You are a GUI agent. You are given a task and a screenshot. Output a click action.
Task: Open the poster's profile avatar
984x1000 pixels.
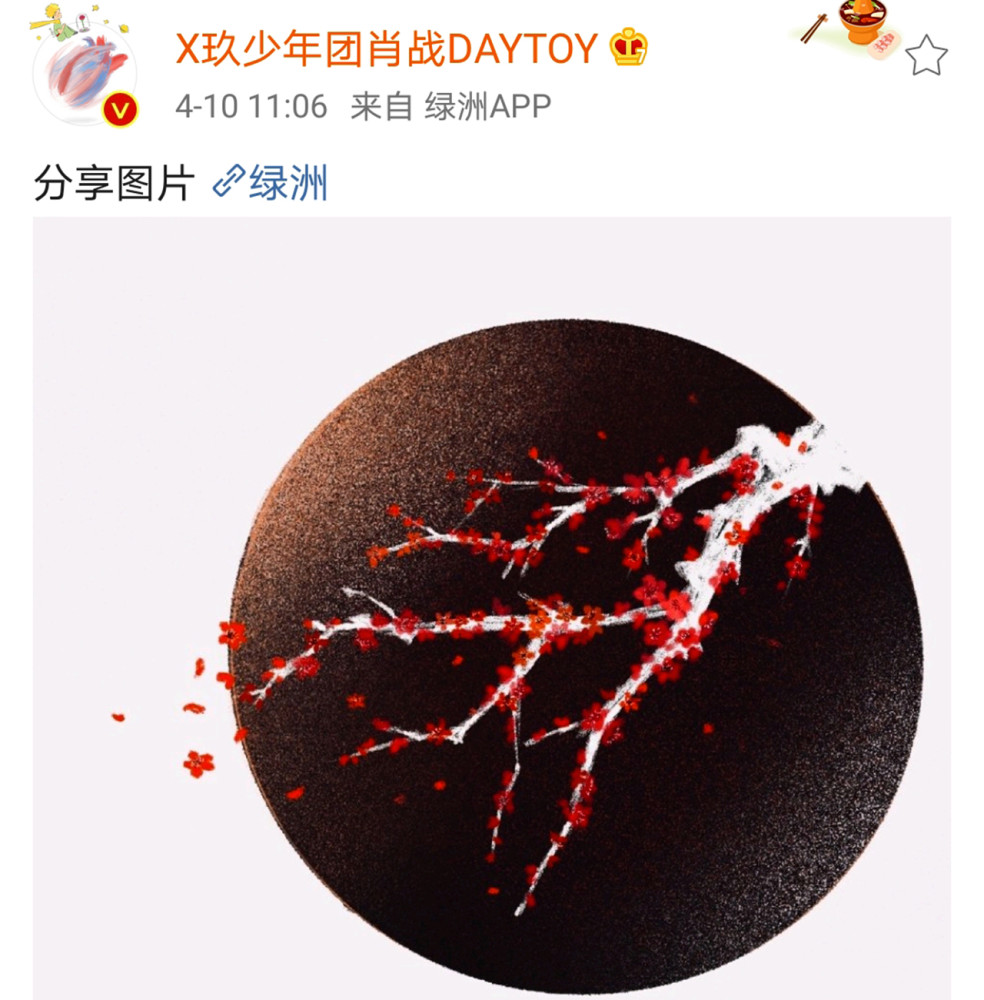[85, 72]
